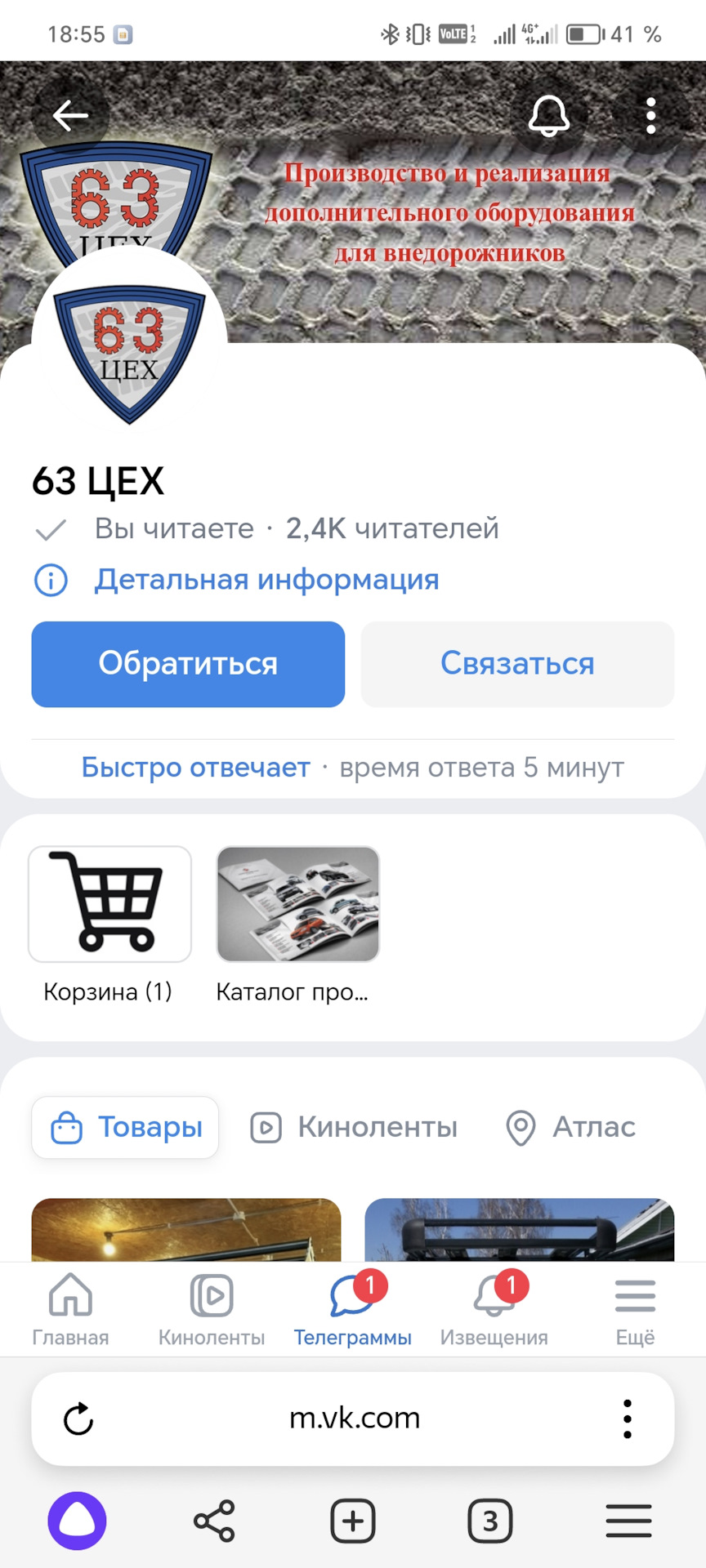Open Телеграммы in bottom navigation
Viewport: 706px width, 1568px height.
(352, 1309)
